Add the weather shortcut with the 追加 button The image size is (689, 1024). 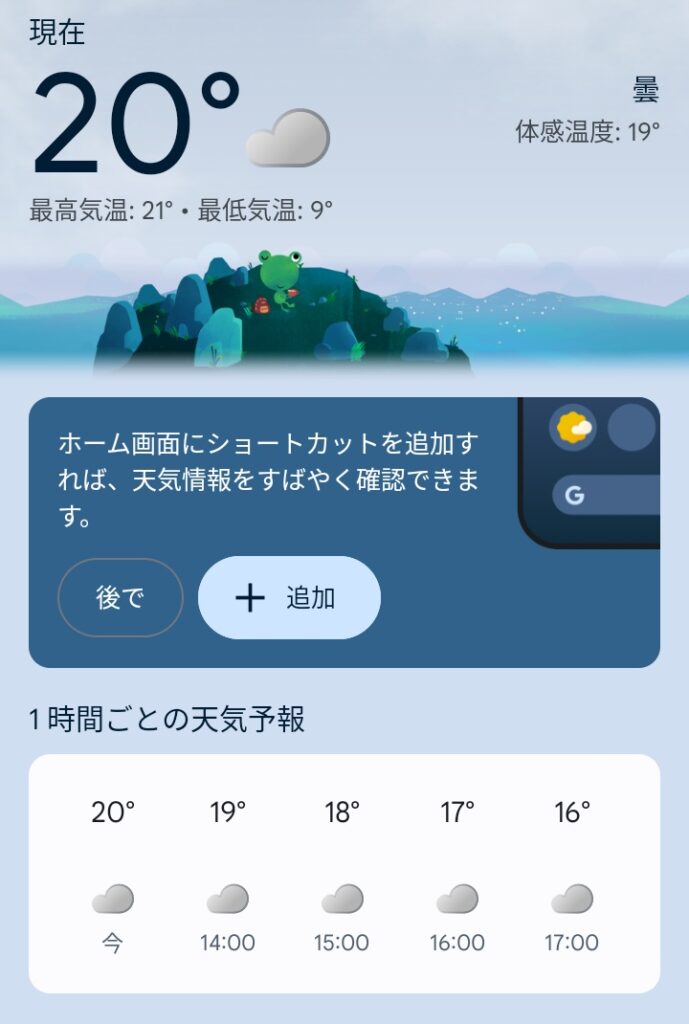(x=289, y=598)
